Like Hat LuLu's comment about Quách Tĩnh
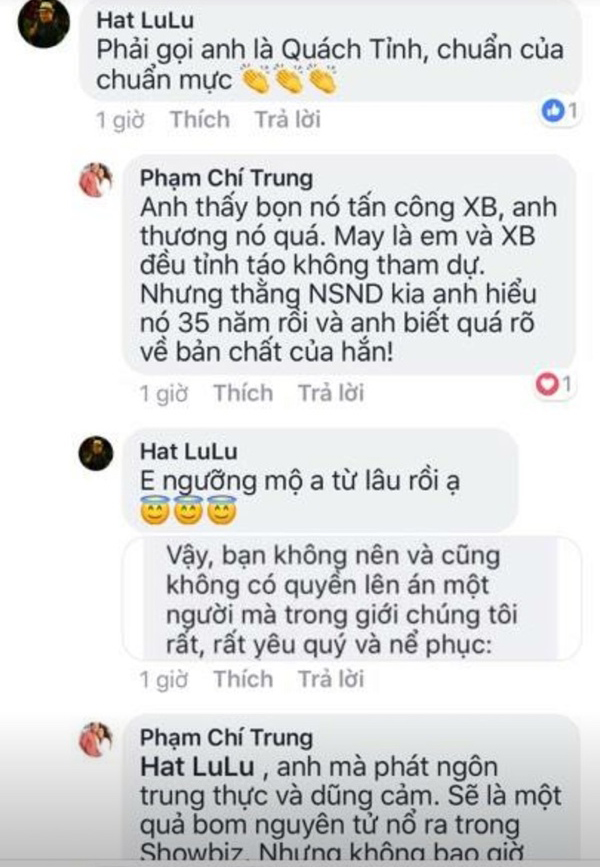This screenshot has height=867, width=600. click(199, 120)
